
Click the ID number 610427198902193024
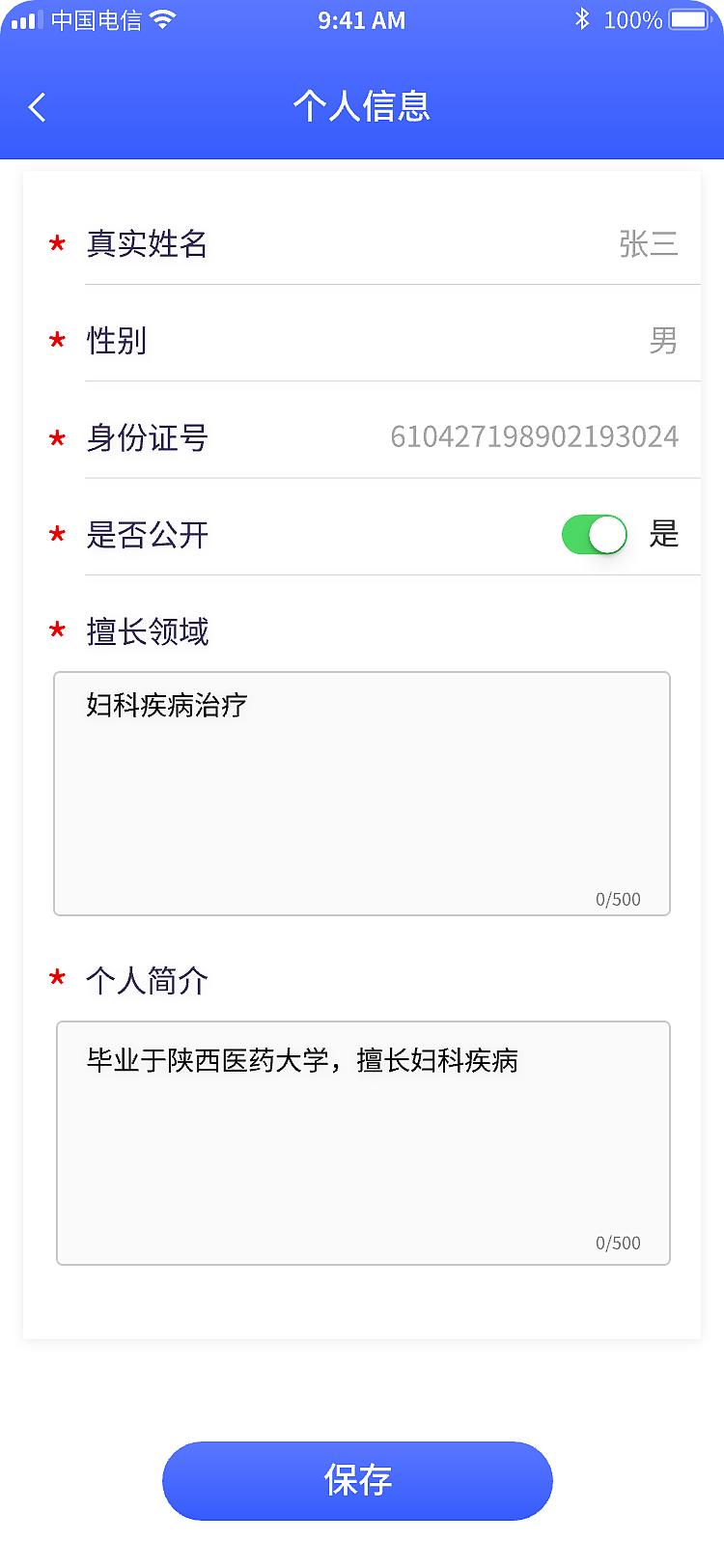(534, 436)
